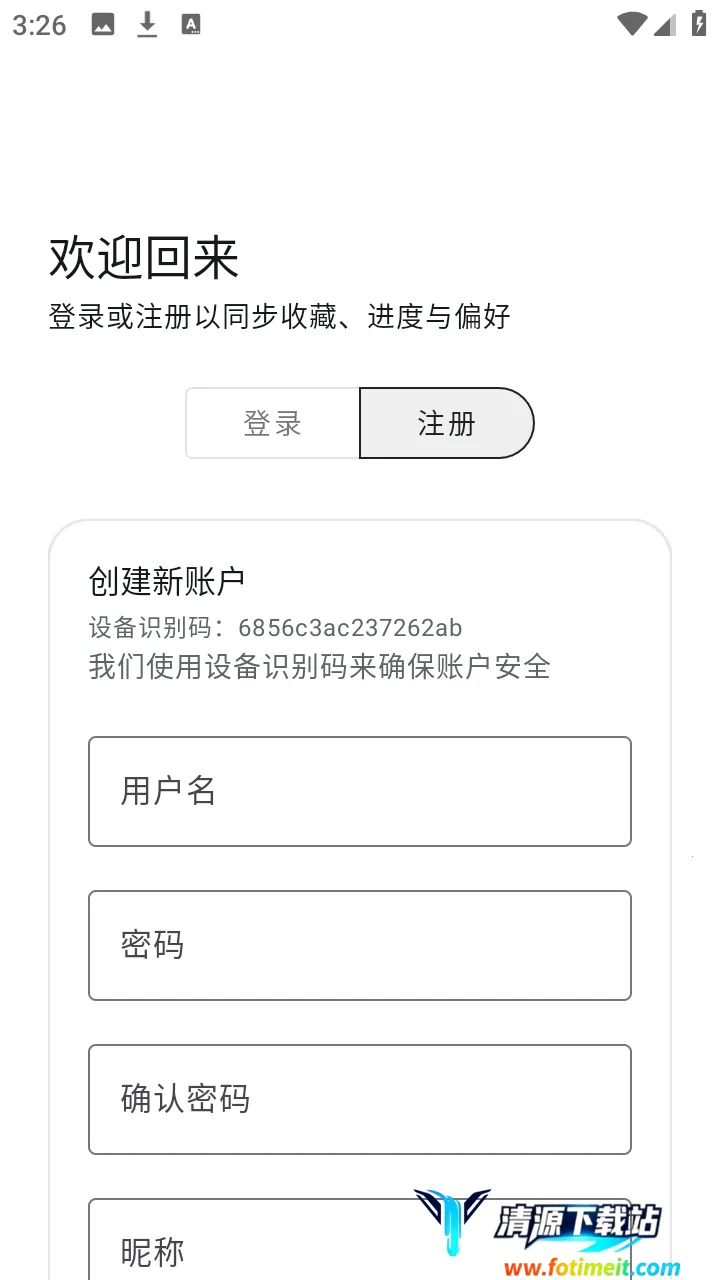Enter the 昵称 text field

(250, 1245)
